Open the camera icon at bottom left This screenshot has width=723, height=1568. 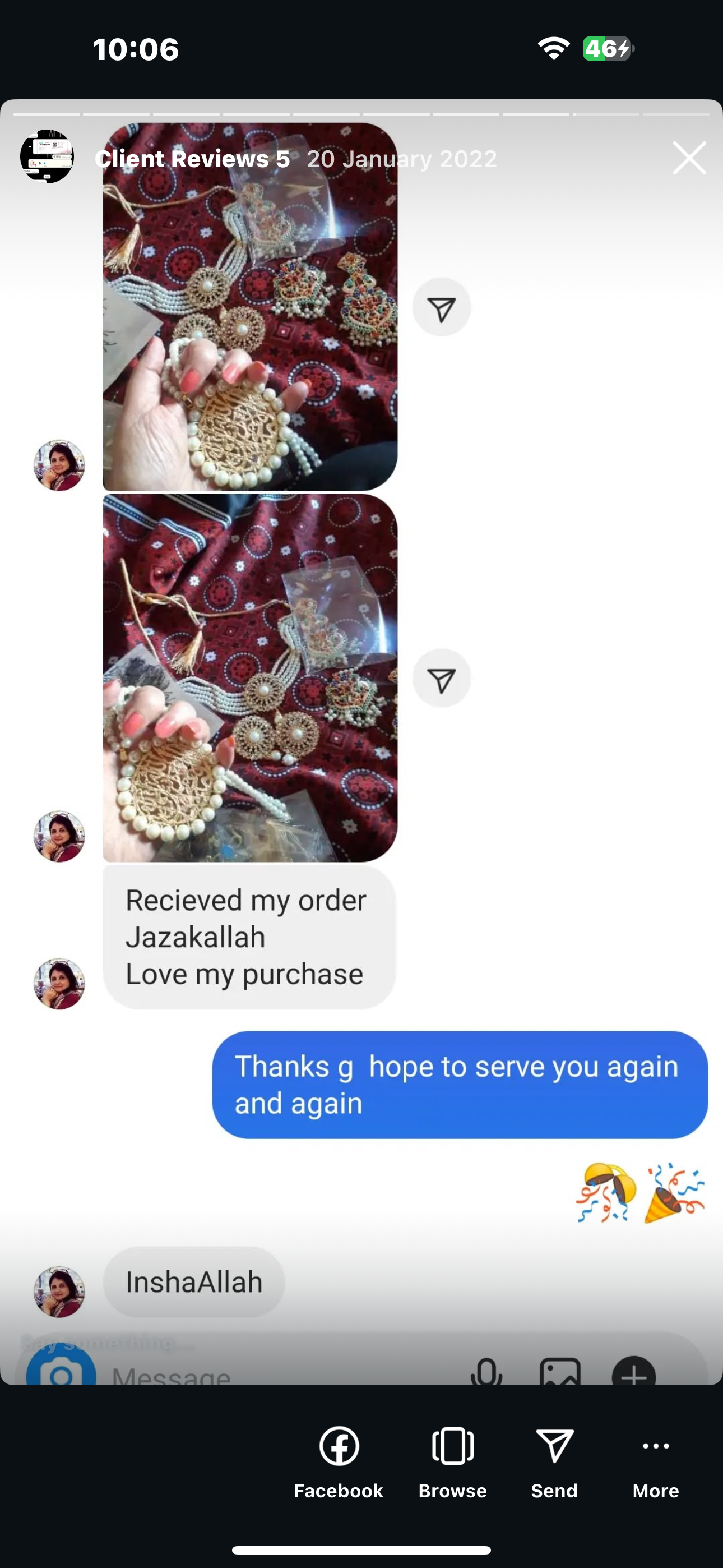coord(61,1375)
